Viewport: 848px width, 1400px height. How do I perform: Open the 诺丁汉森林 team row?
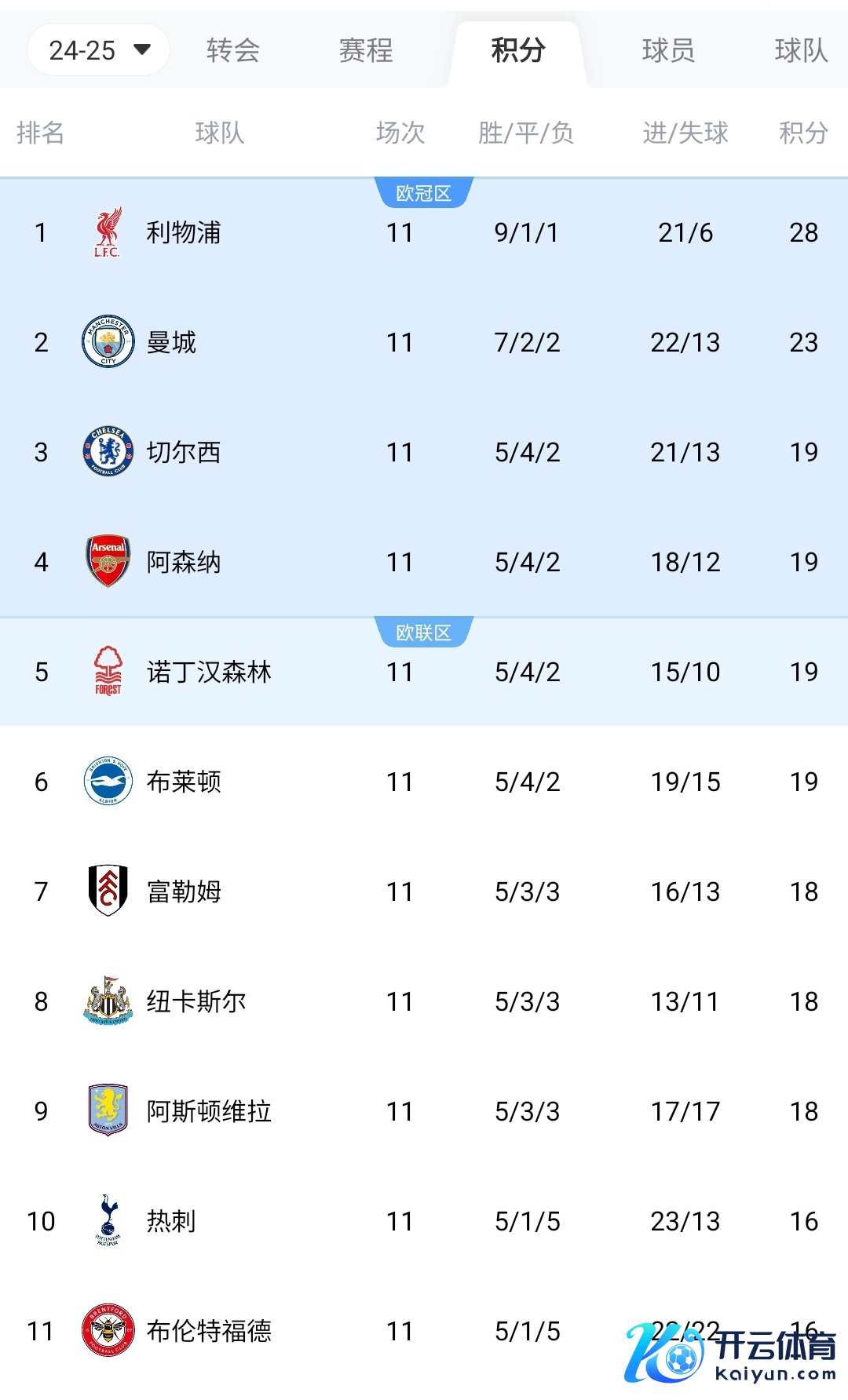click(x=424, y=672)
